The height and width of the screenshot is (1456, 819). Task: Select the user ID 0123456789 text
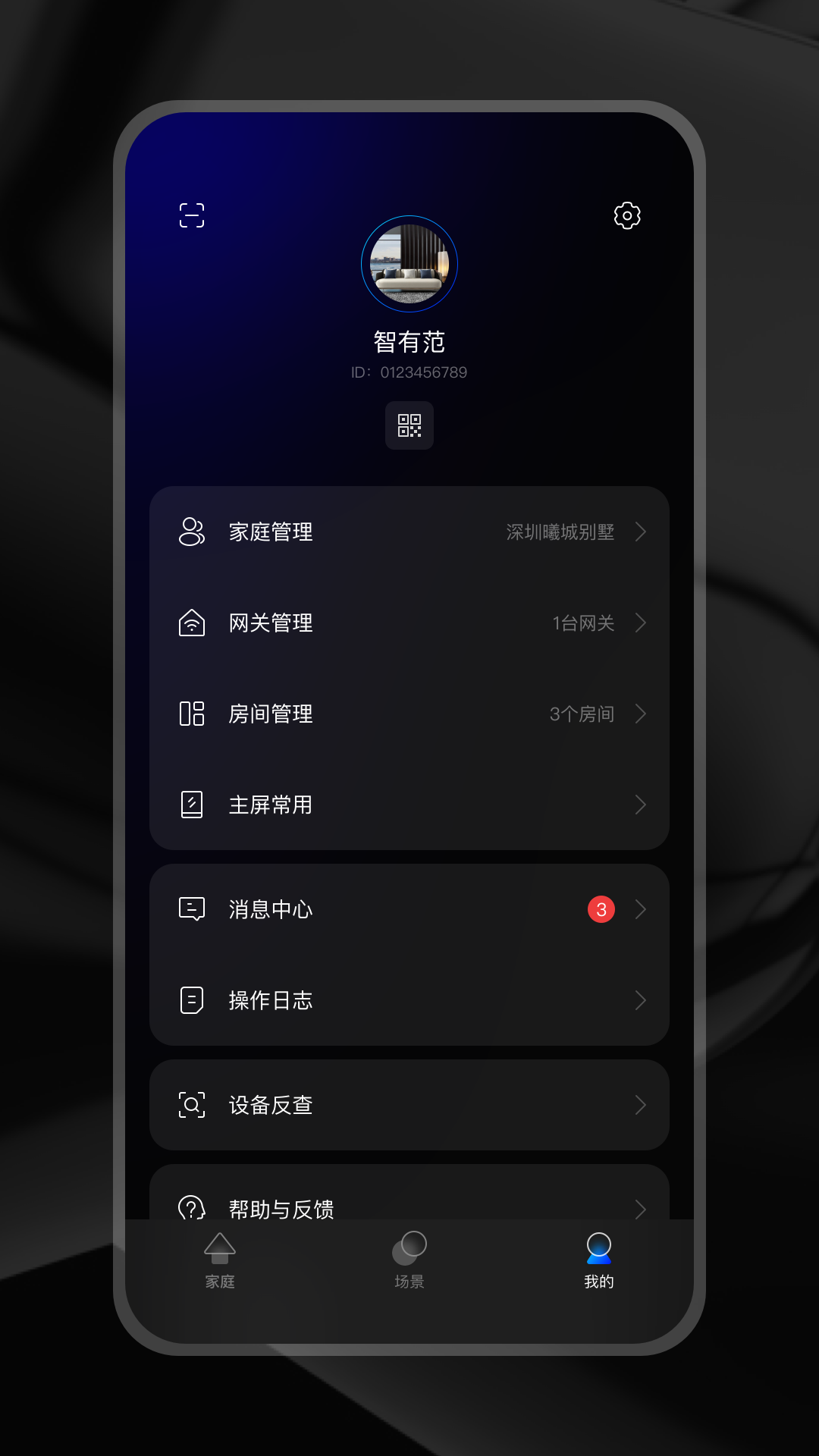(409, 372)
